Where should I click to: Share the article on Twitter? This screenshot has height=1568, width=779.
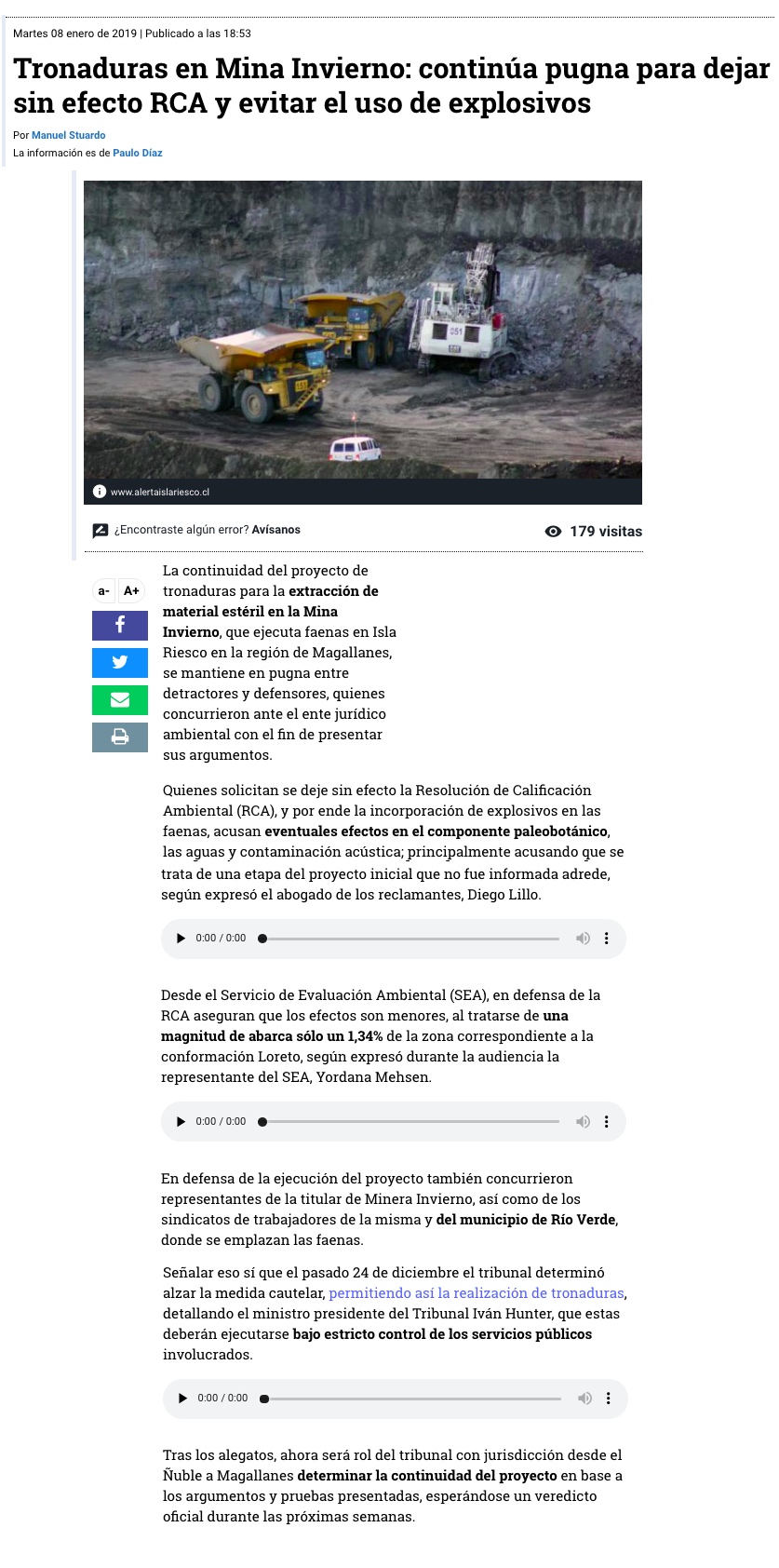[120, 662]
